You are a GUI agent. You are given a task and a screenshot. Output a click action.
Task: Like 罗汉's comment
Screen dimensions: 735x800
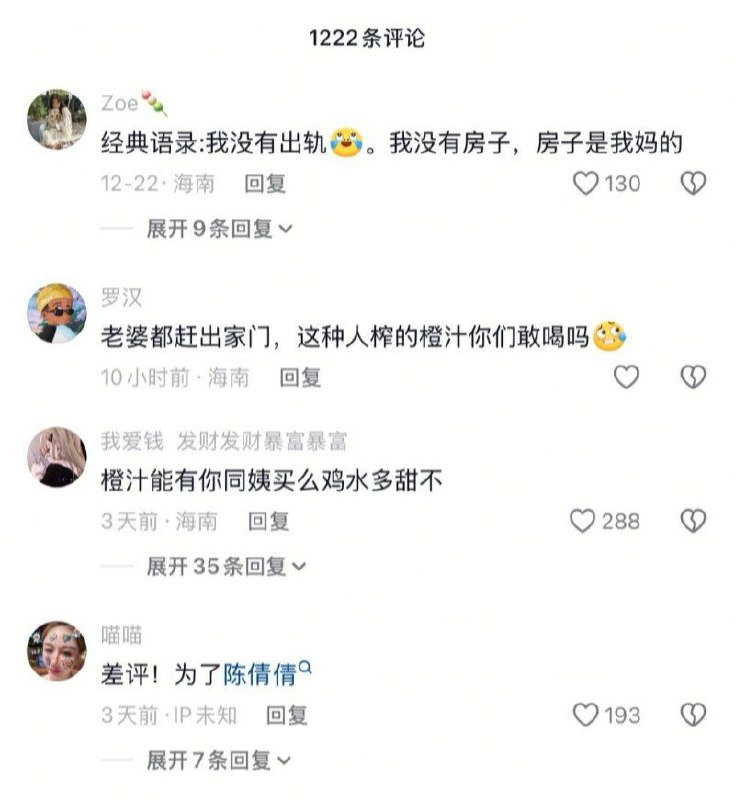click(626, 377)
